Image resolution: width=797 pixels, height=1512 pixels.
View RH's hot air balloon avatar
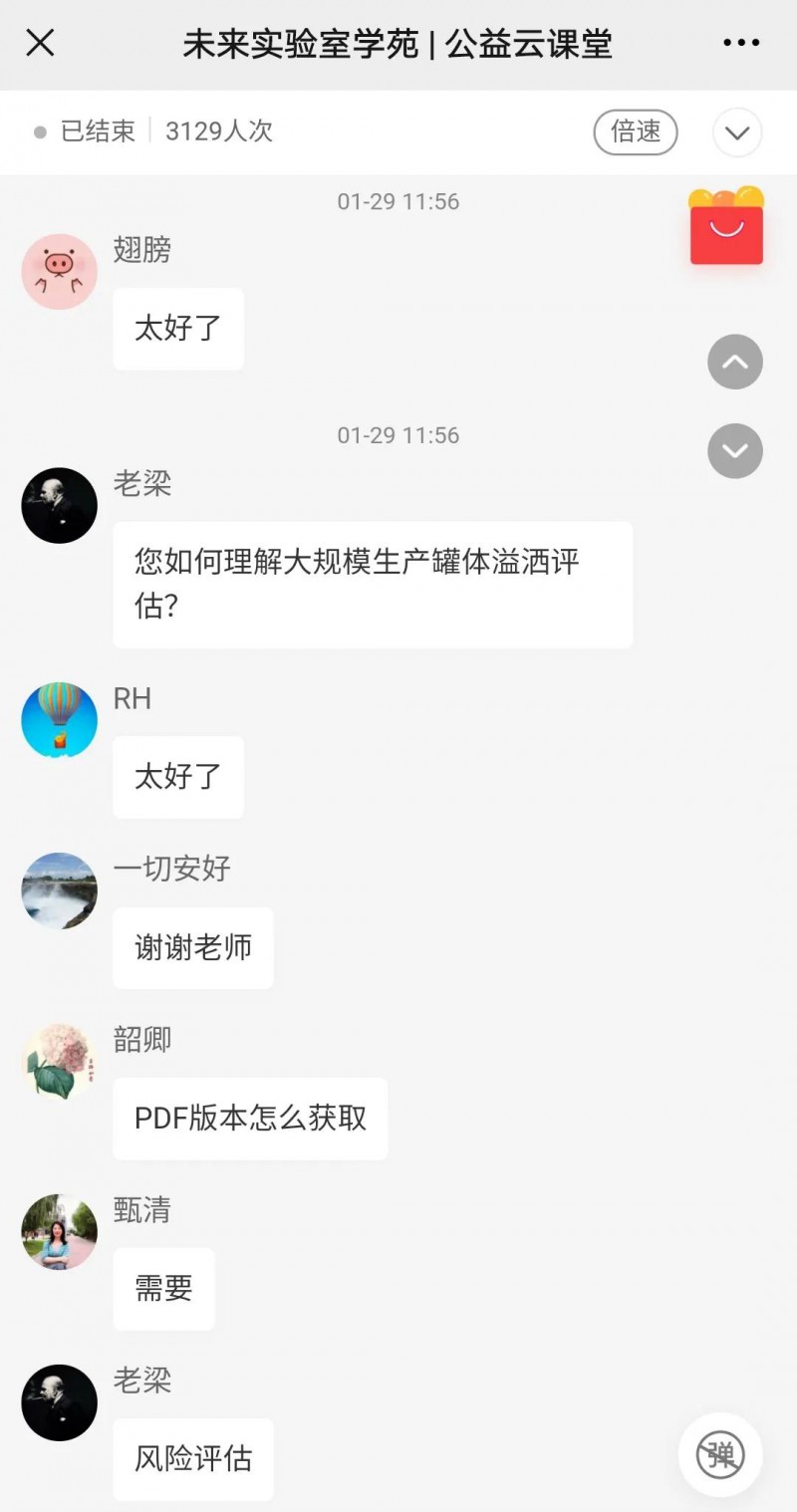(x=60, y=720)
